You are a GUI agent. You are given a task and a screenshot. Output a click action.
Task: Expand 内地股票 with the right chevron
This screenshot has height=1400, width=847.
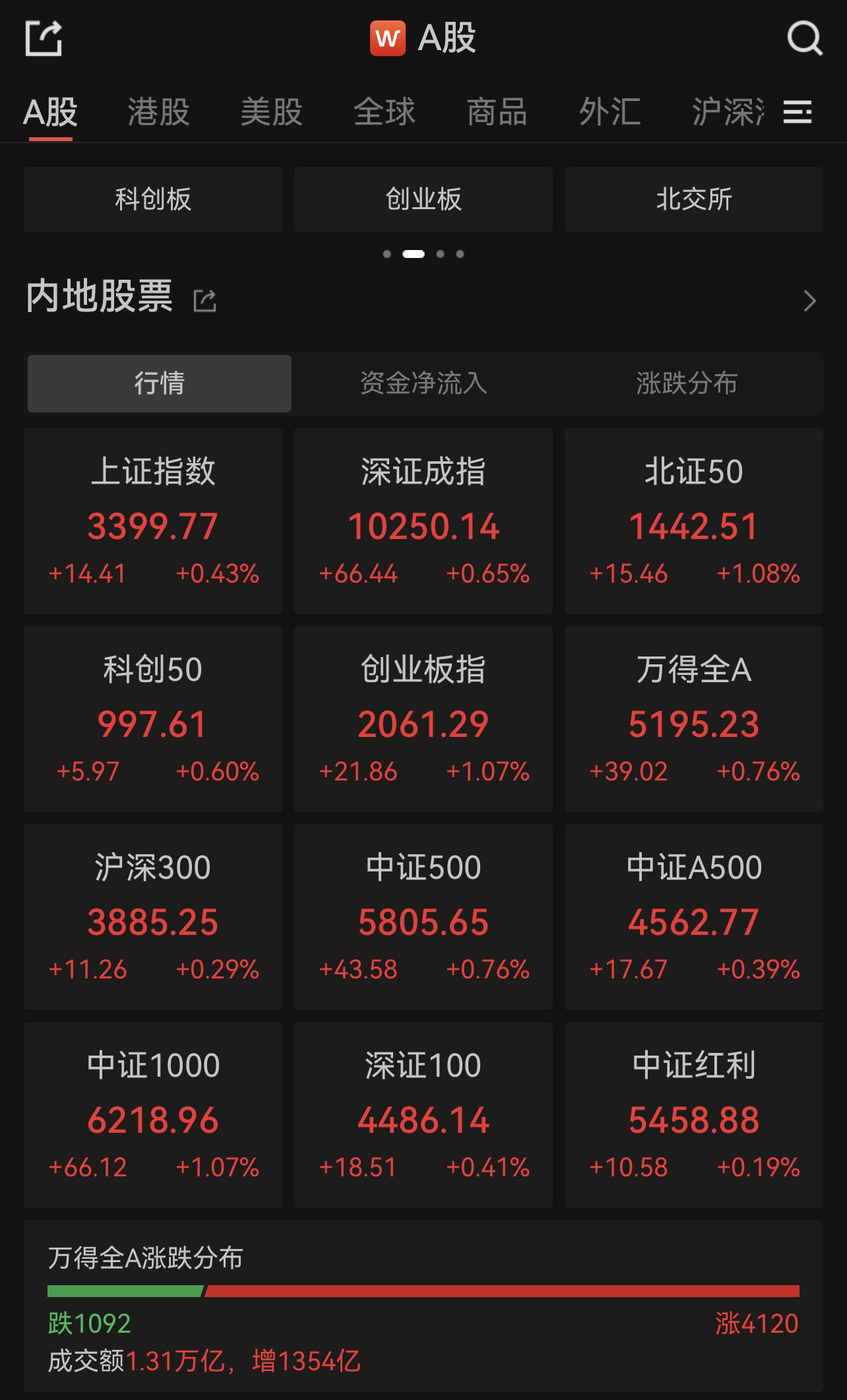(x=810, y=301)
